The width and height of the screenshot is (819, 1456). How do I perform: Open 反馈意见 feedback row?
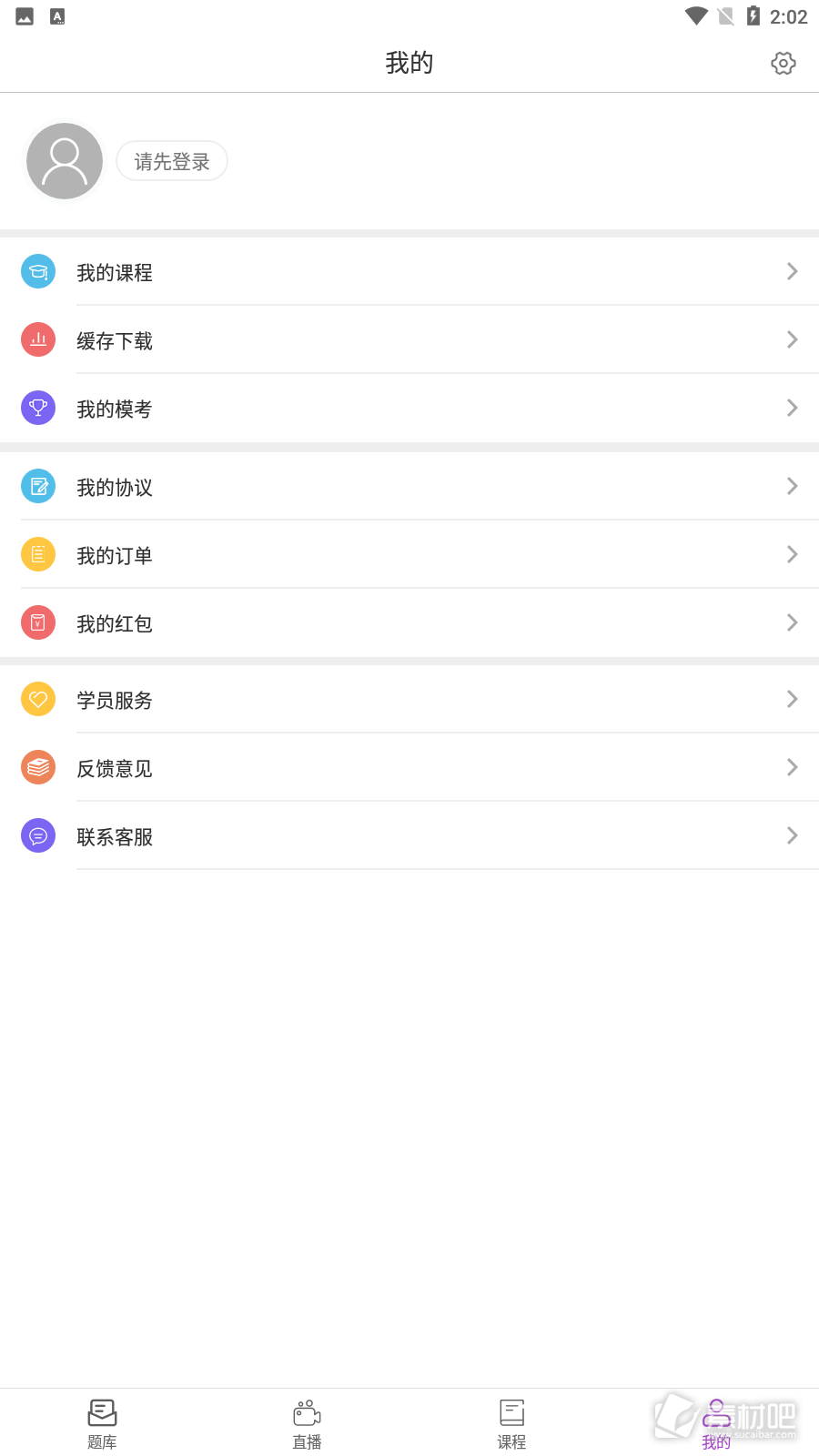point(409,767)
